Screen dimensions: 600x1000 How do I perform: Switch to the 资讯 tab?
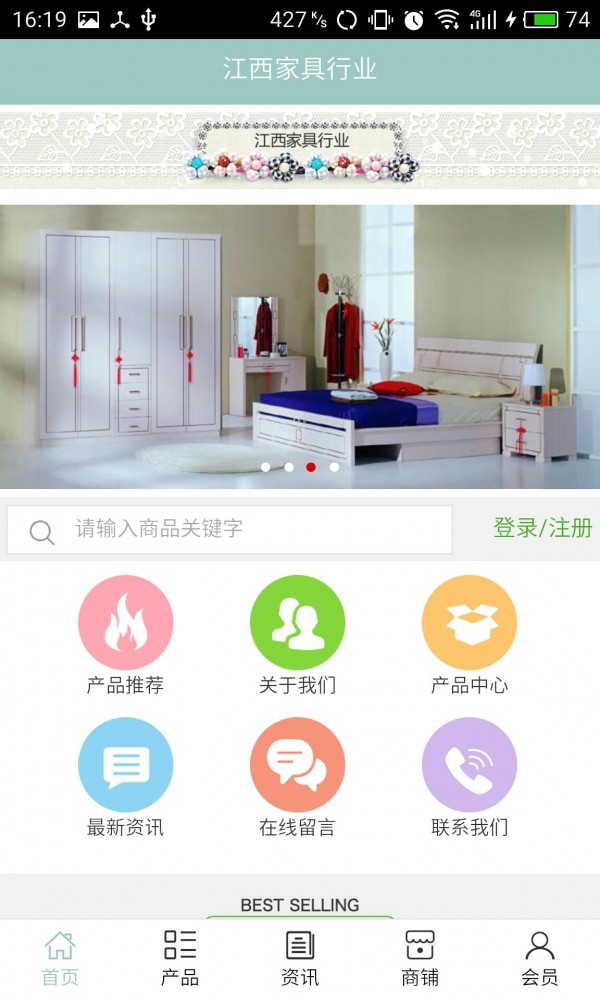(300, 958)
